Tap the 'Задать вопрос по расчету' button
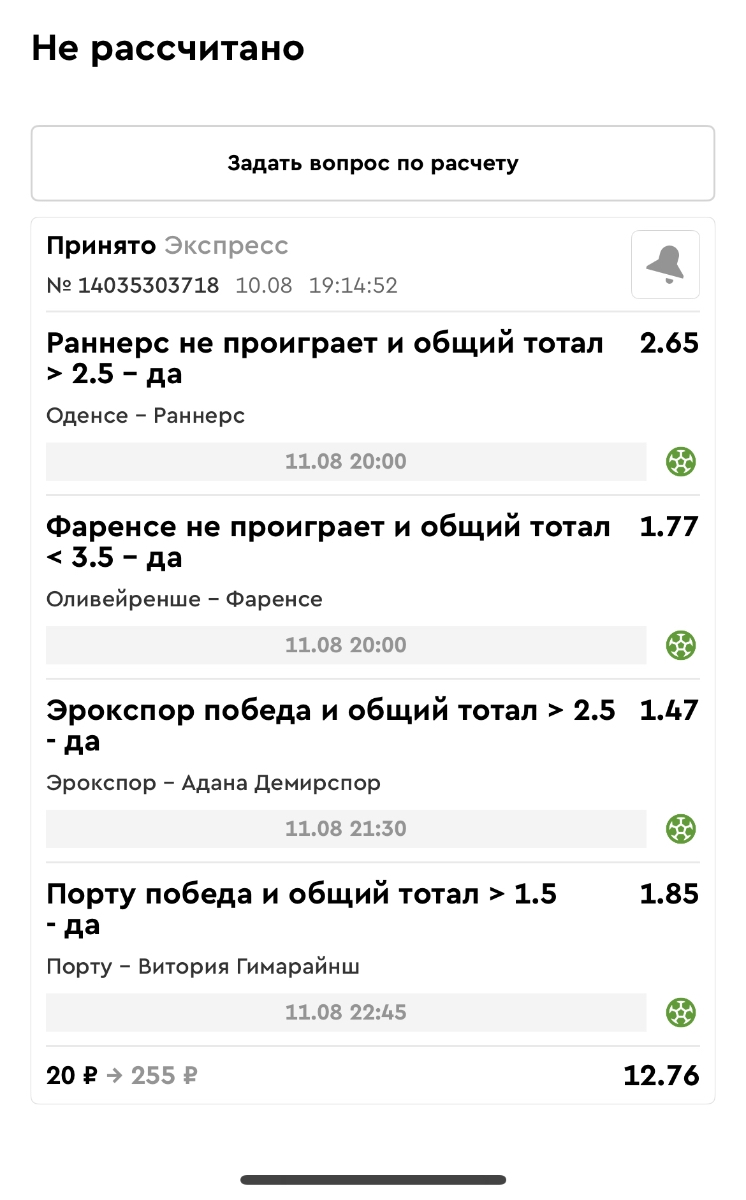 coord(372,163)
